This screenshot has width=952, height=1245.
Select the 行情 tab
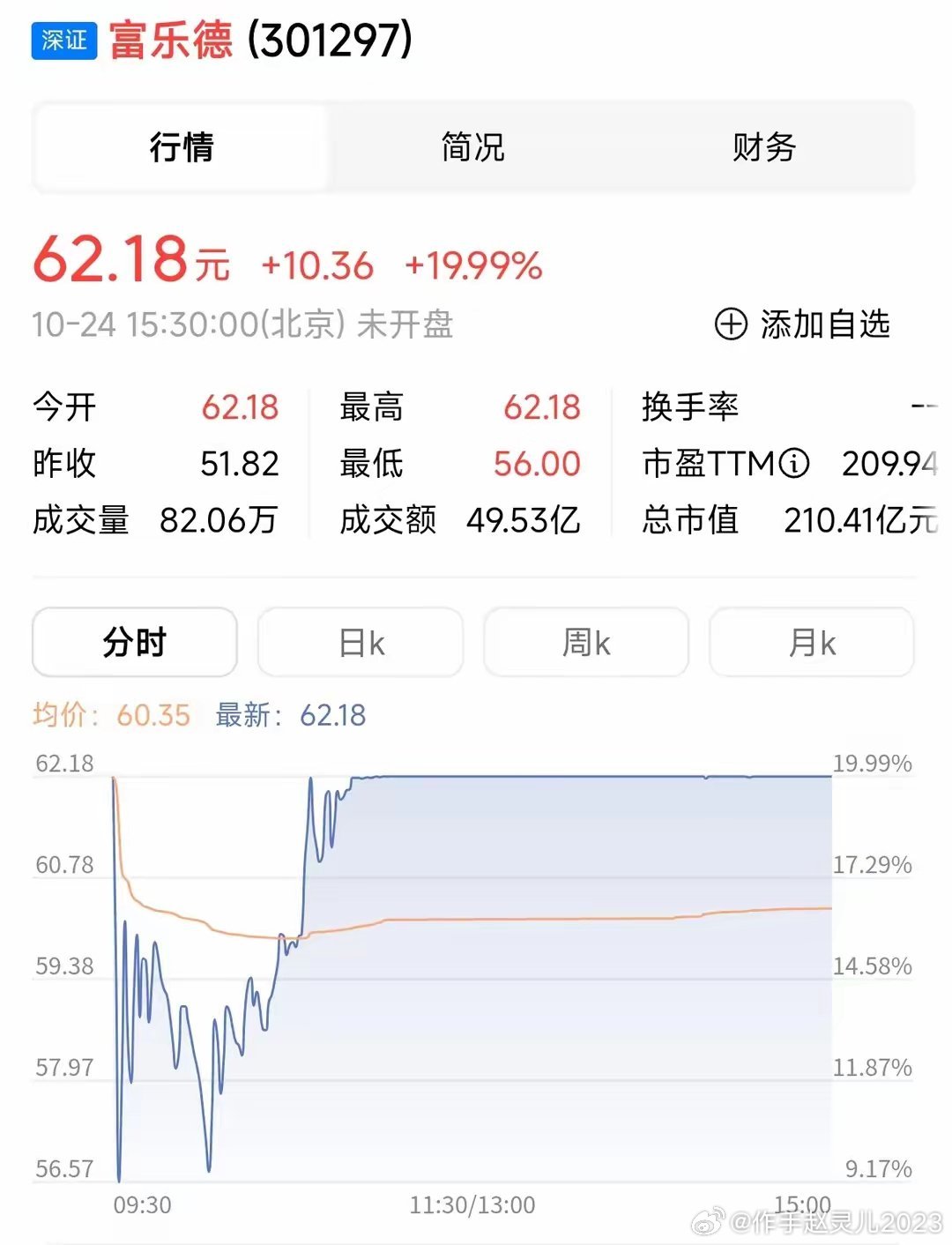(x=181, y=147)
